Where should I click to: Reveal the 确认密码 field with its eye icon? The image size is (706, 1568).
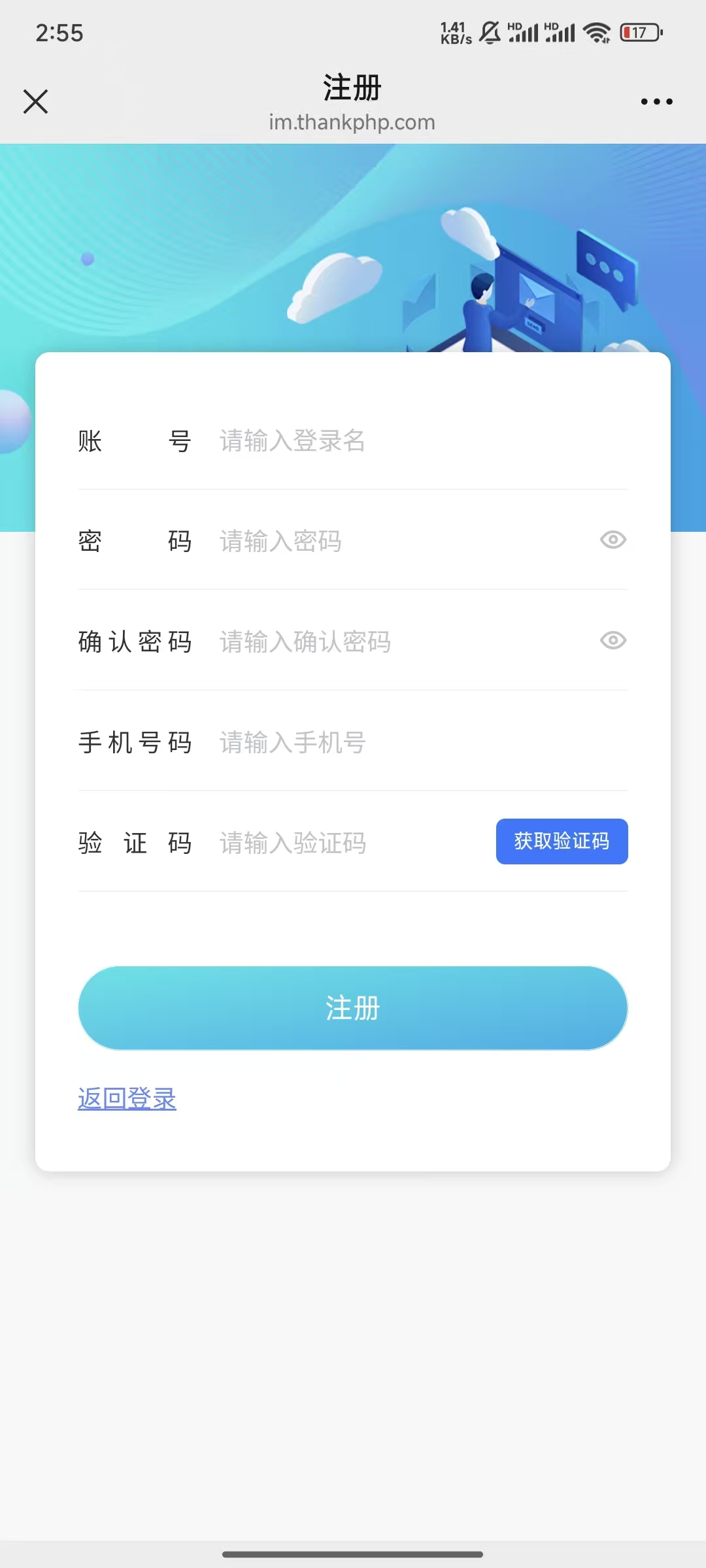(x=613, y=641)
